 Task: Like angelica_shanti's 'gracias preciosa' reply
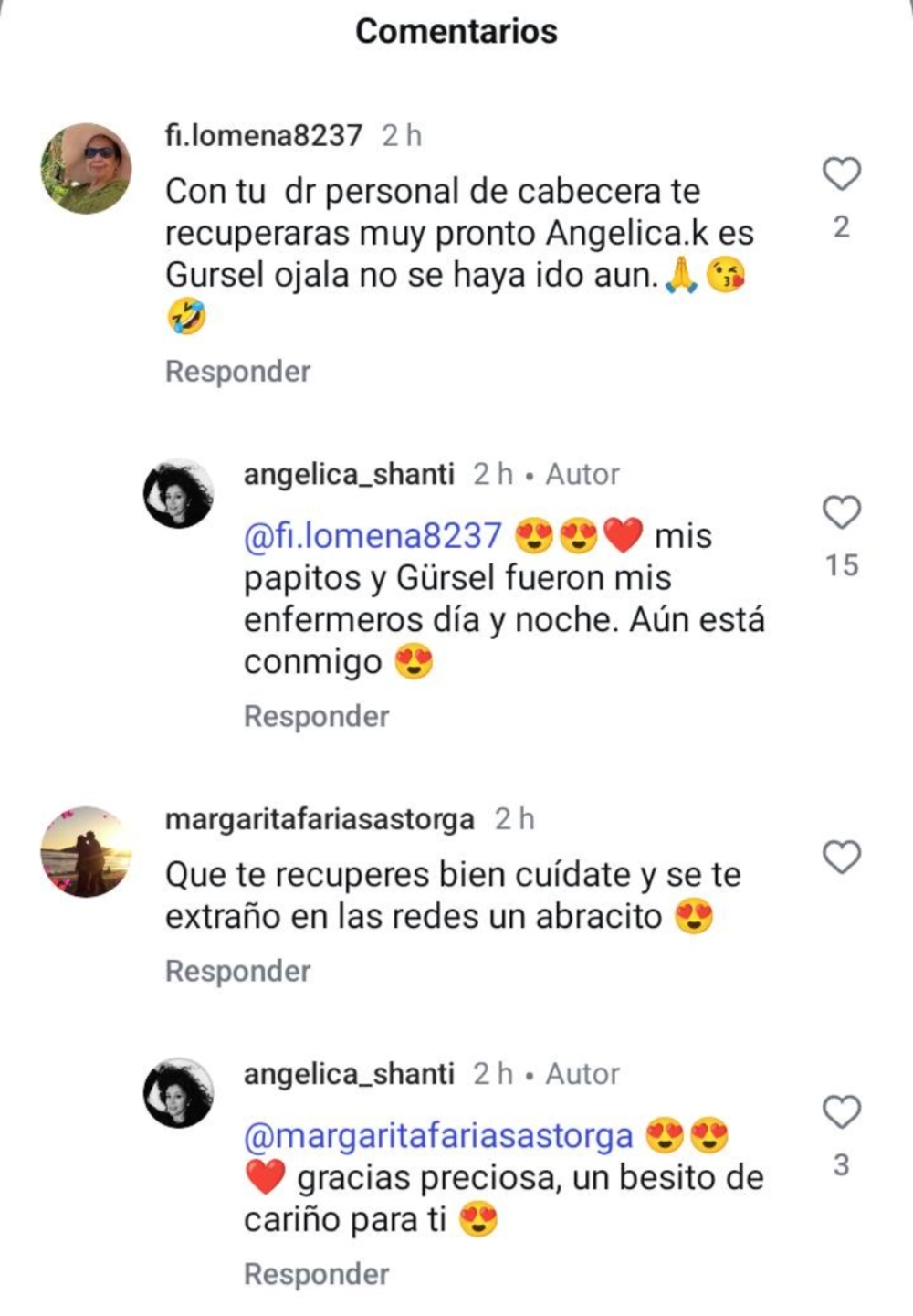tap(841, 1111)
